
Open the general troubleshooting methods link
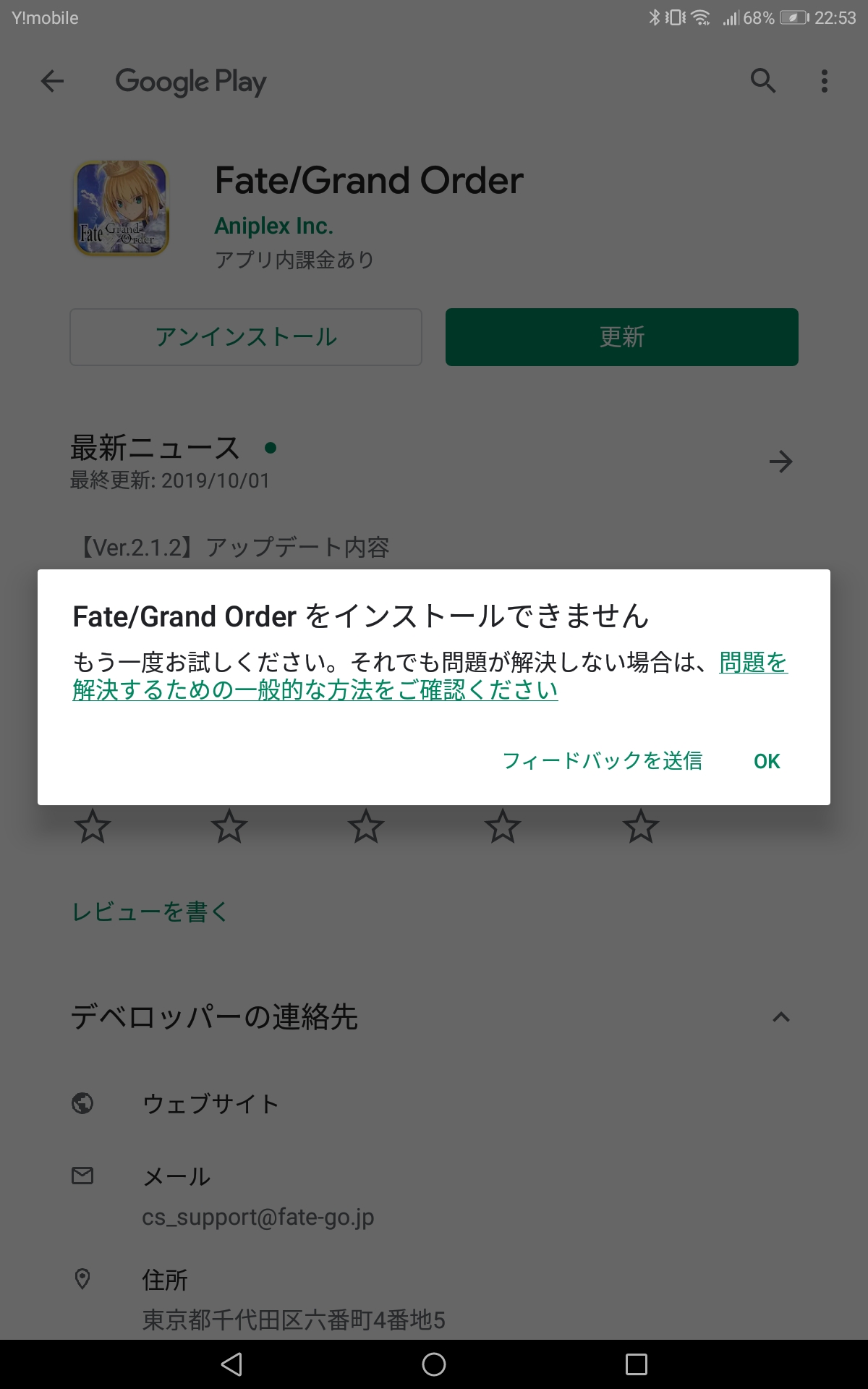coord(315,690)
